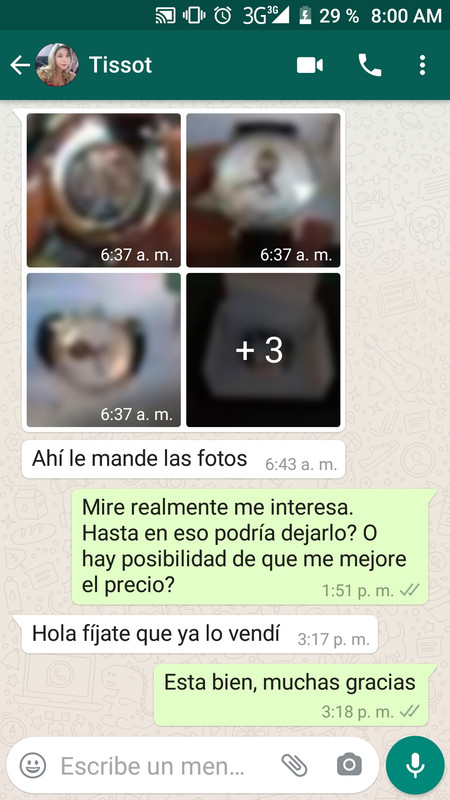Start a voice call with Tissot
This screenshot has width=450, height=800.
[370, 65]
